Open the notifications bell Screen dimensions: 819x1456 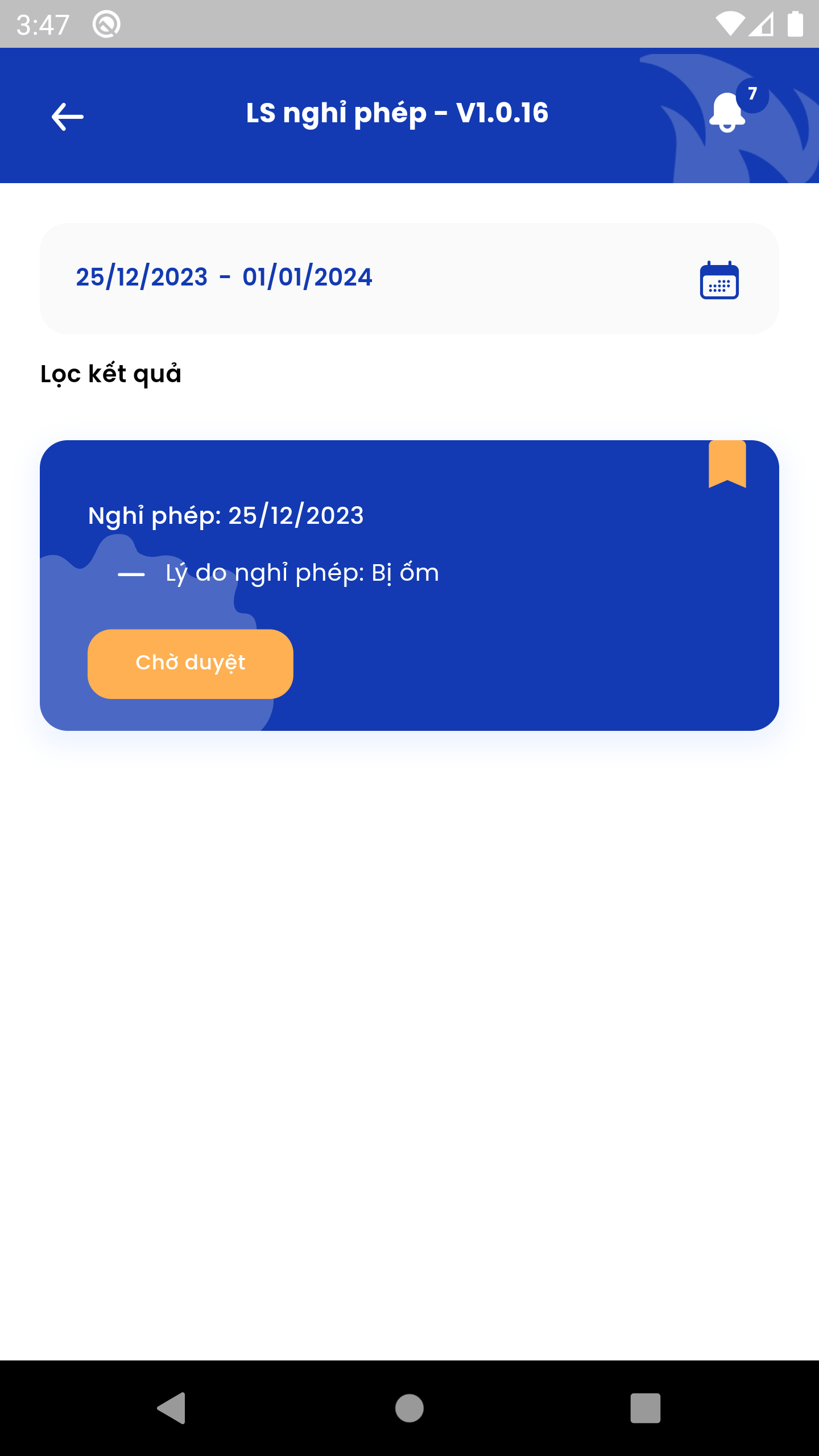(727, 113)
